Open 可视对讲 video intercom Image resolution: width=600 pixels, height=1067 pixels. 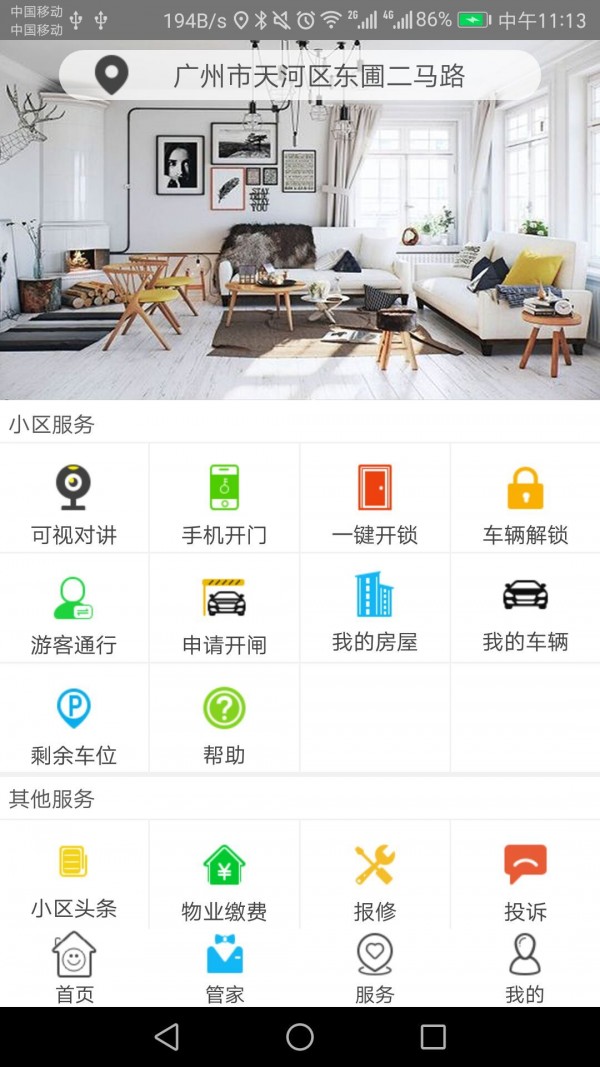coord(74,500)
